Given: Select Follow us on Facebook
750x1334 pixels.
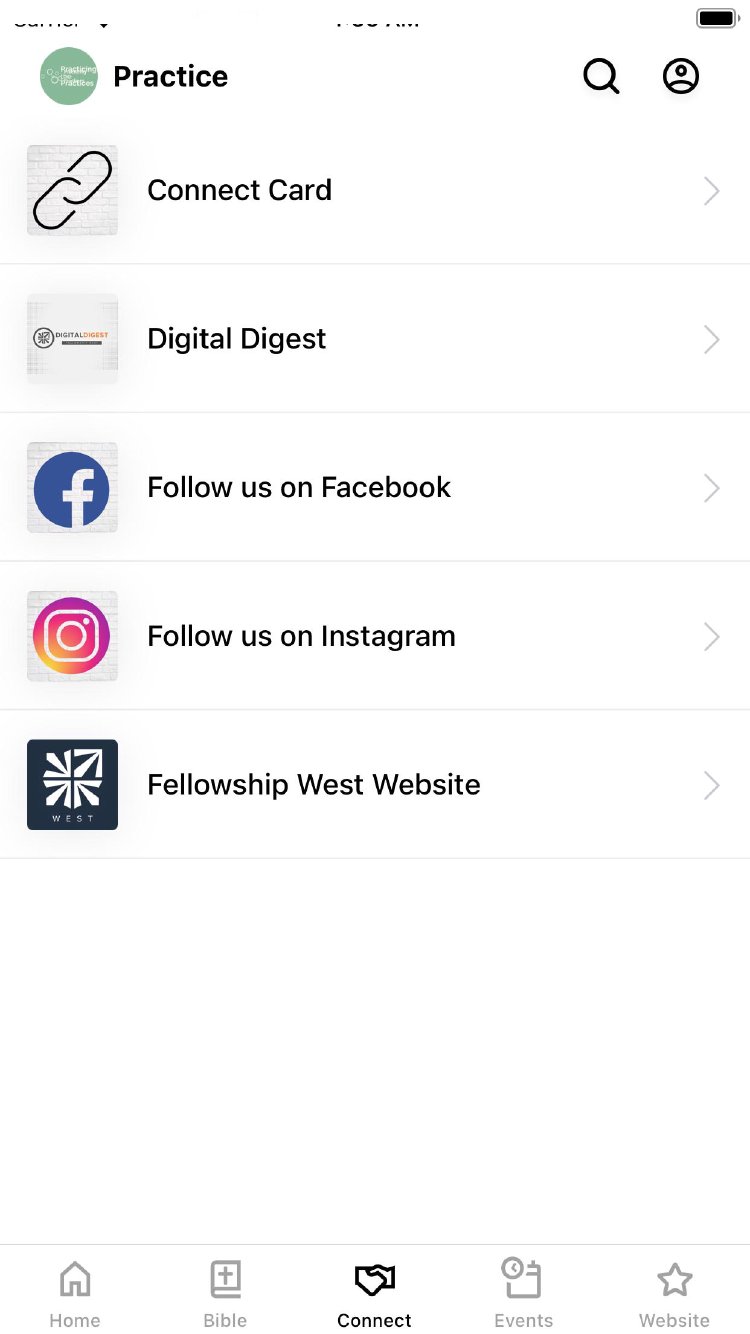Looking at the screenshot, I should click(375, 487).
